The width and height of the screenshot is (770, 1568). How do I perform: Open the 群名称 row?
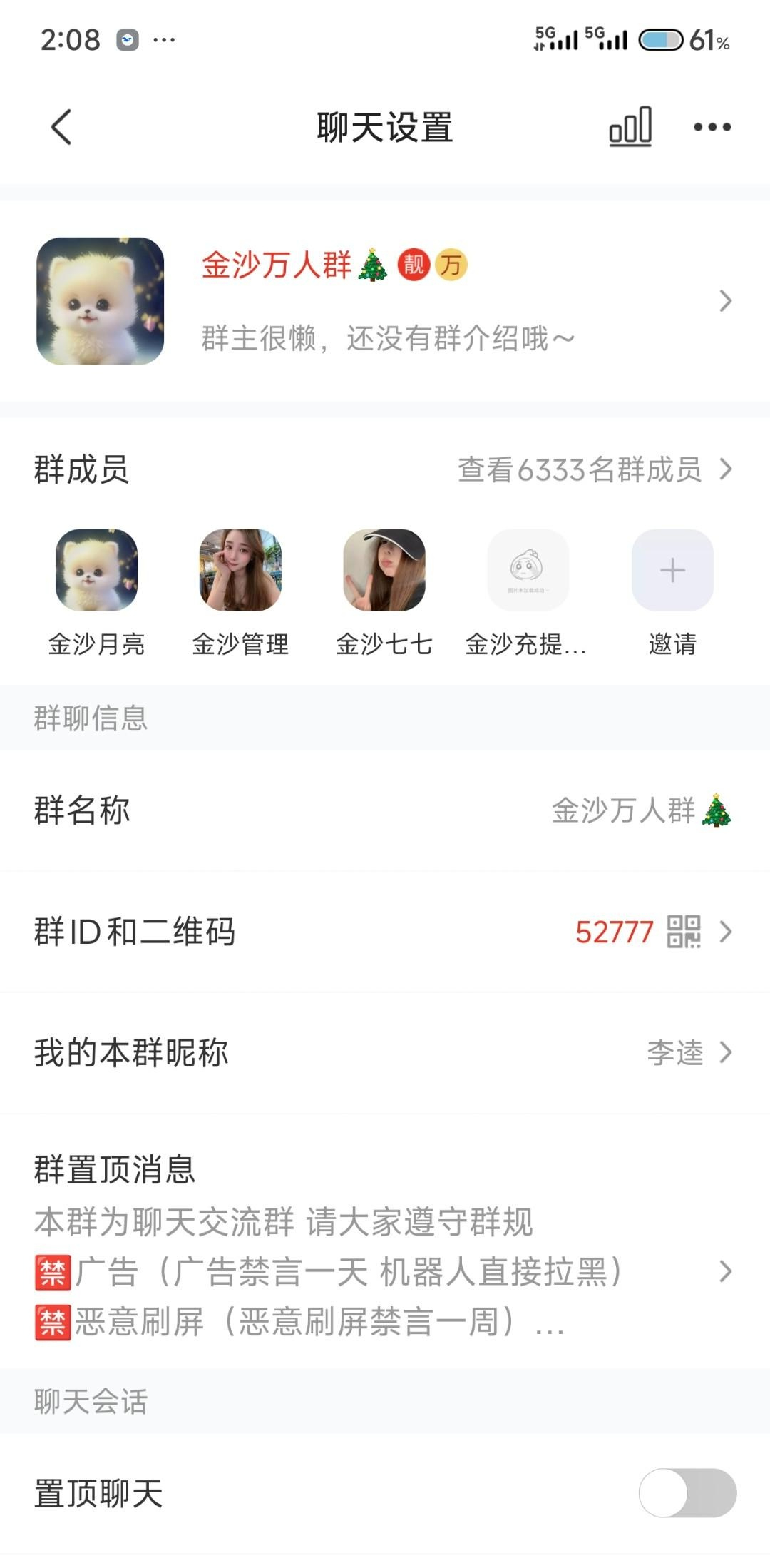click(385, 810)
